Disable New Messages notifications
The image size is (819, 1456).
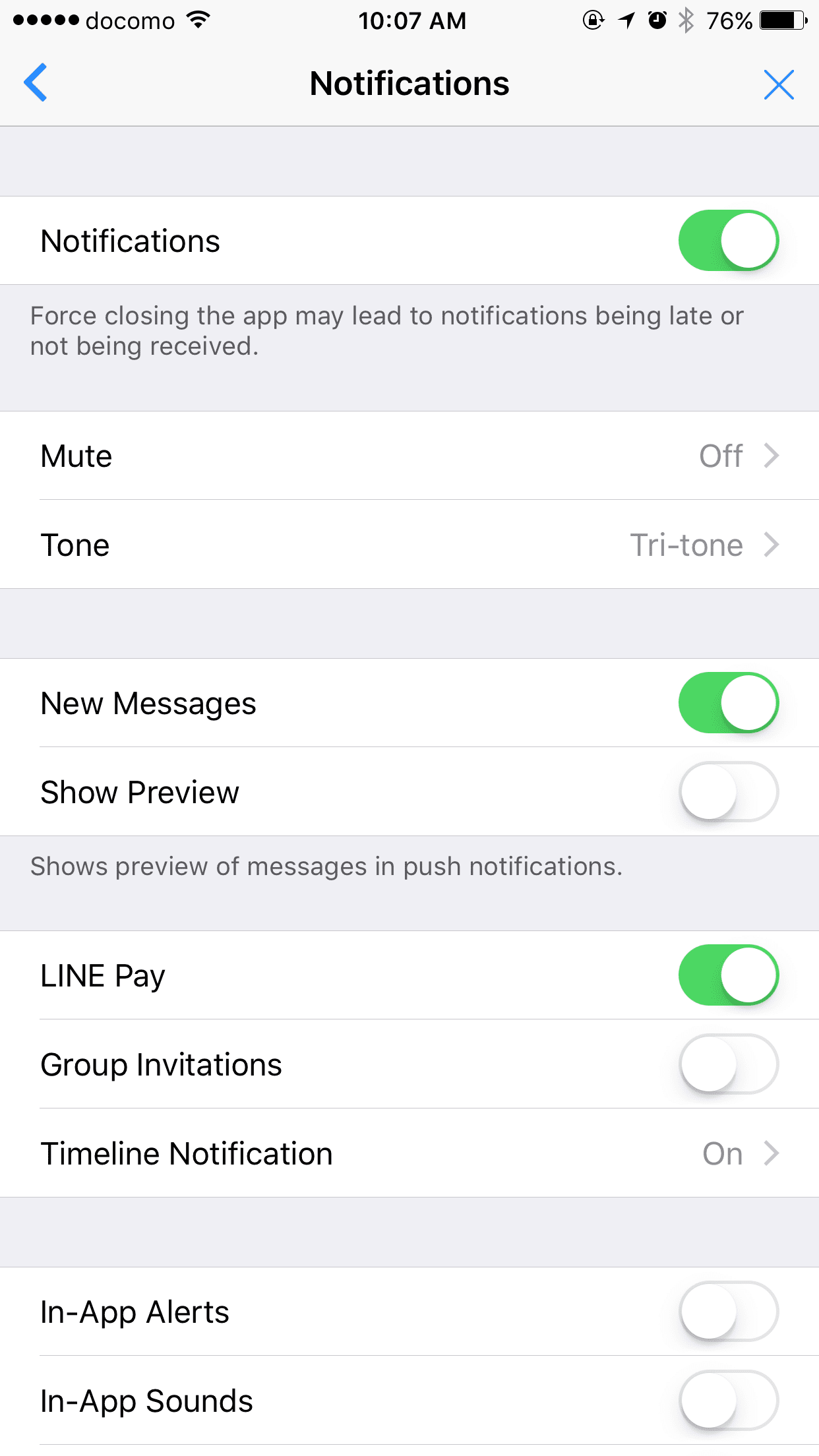tap(729, 703)
